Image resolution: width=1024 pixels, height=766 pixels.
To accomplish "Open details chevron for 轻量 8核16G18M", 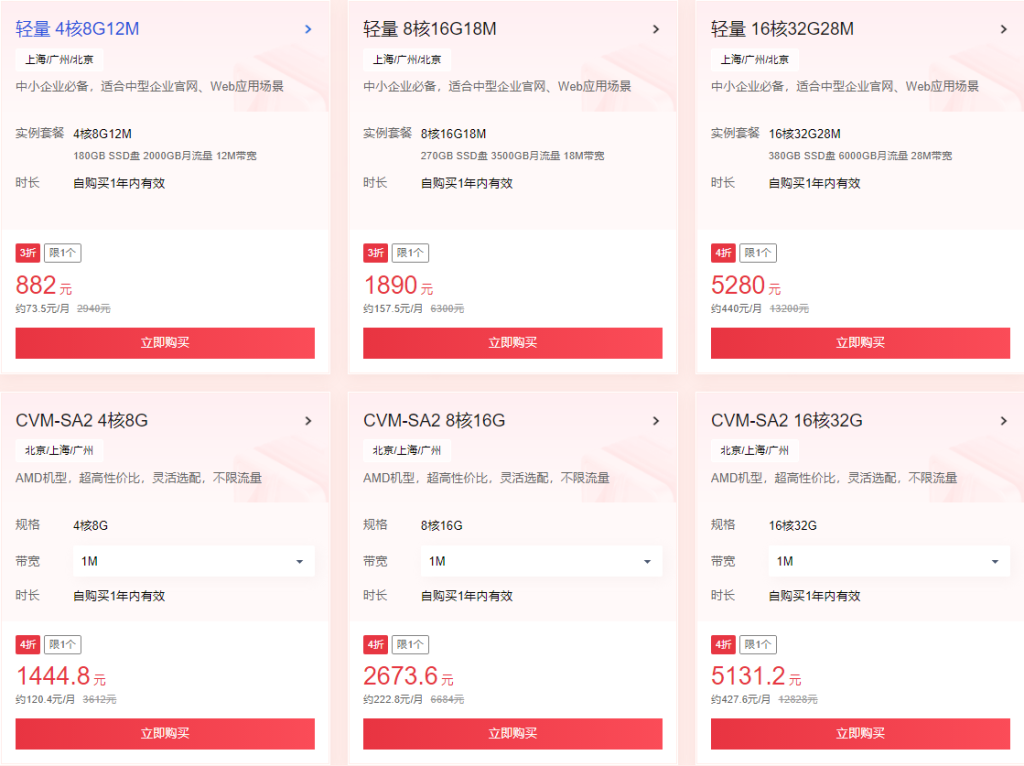I will click(x=656, y=29).
